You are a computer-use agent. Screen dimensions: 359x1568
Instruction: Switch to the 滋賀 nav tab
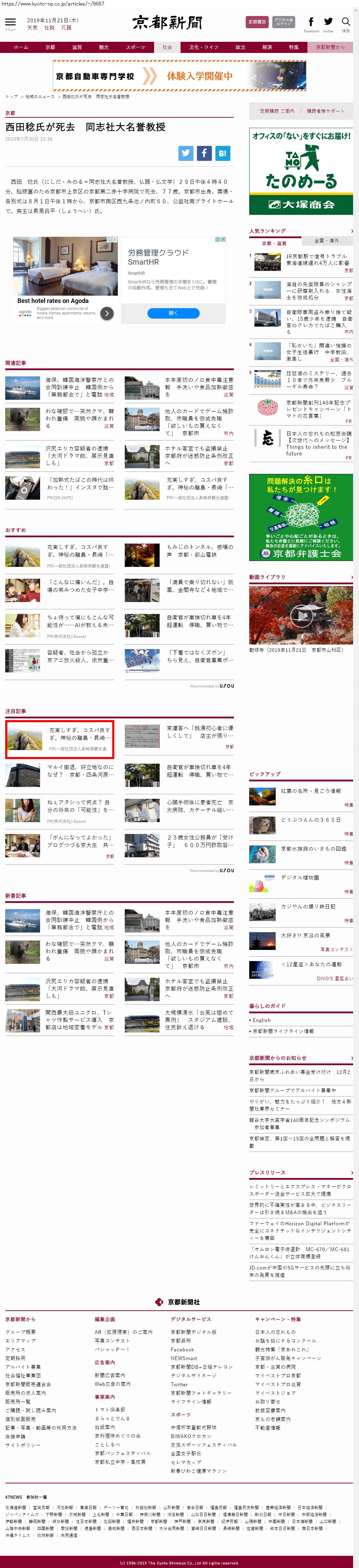[x=77, y=47]
